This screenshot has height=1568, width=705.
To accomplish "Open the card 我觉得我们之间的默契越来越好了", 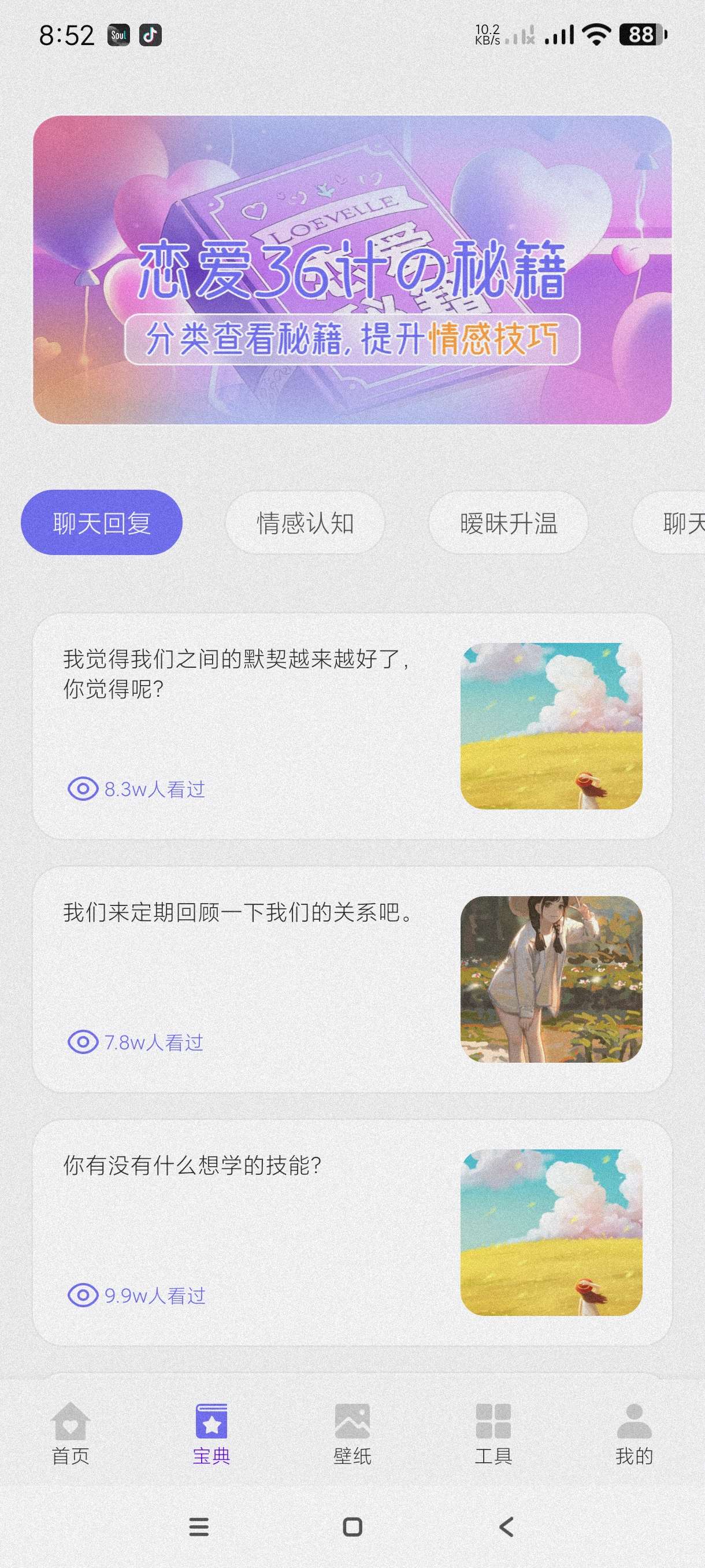I will (352, 726).
